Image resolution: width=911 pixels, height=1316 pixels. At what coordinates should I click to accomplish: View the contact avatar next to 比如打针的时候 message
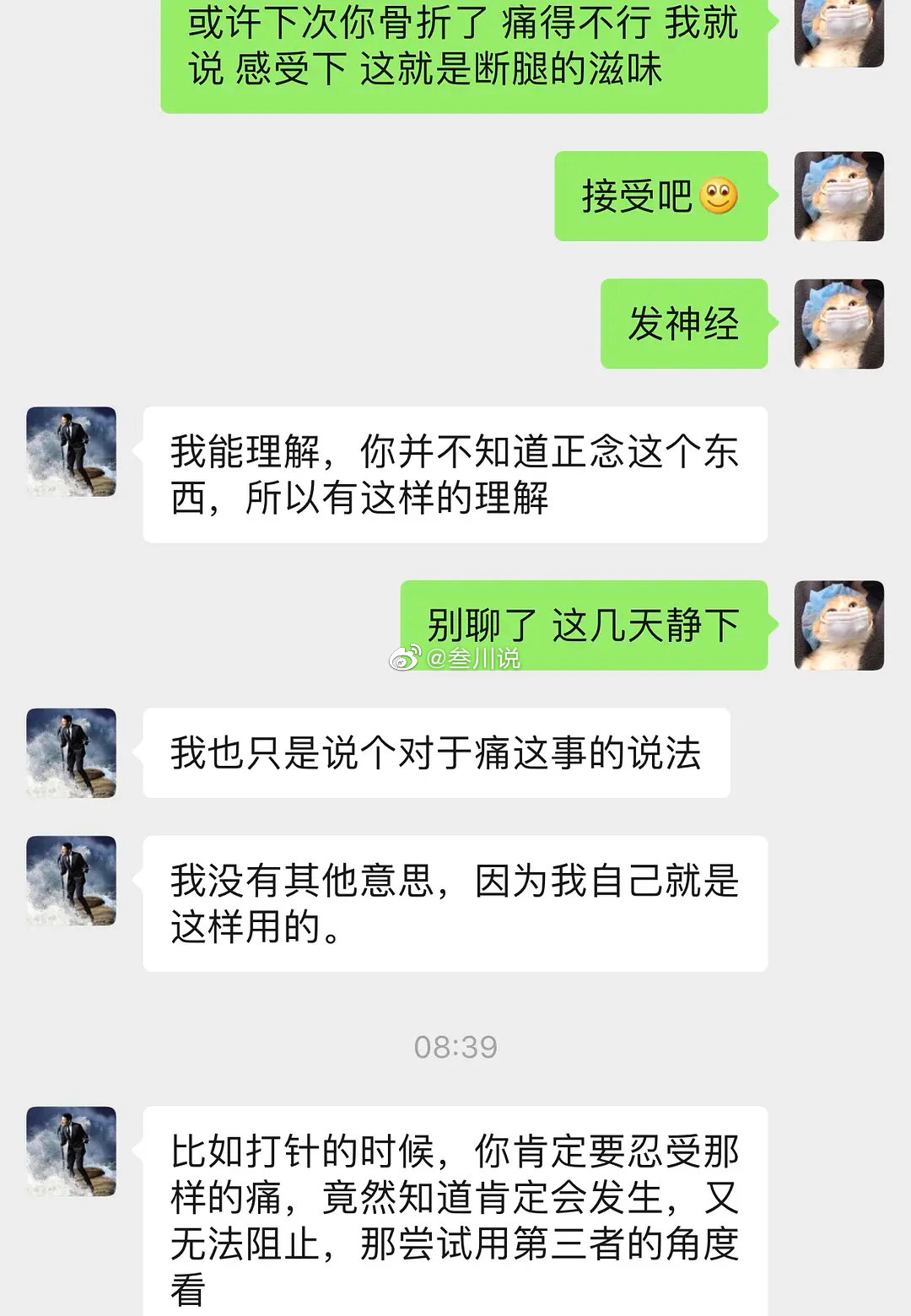tap(72, 1151)
